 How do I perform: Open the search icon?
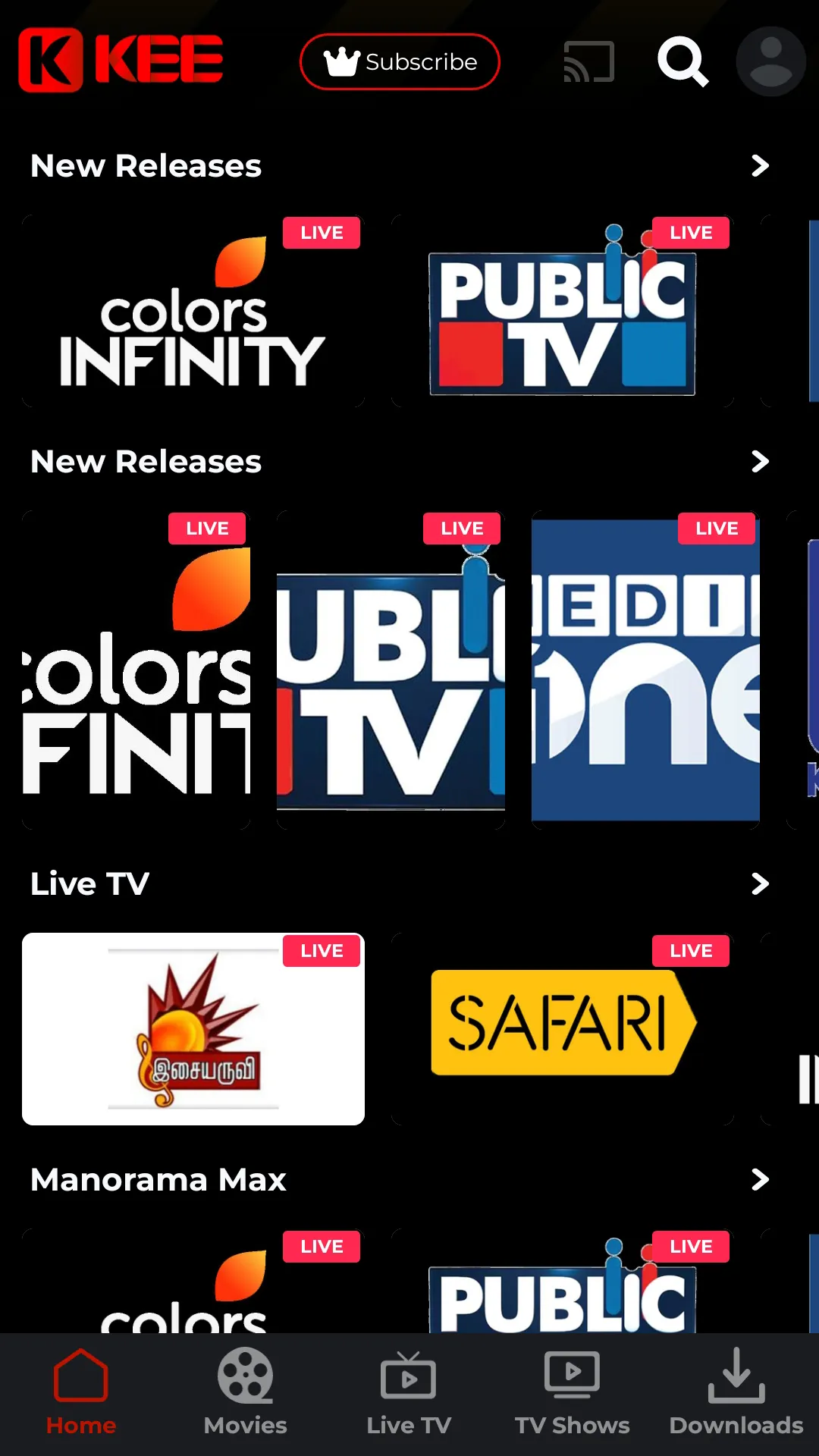pos(682,61)
